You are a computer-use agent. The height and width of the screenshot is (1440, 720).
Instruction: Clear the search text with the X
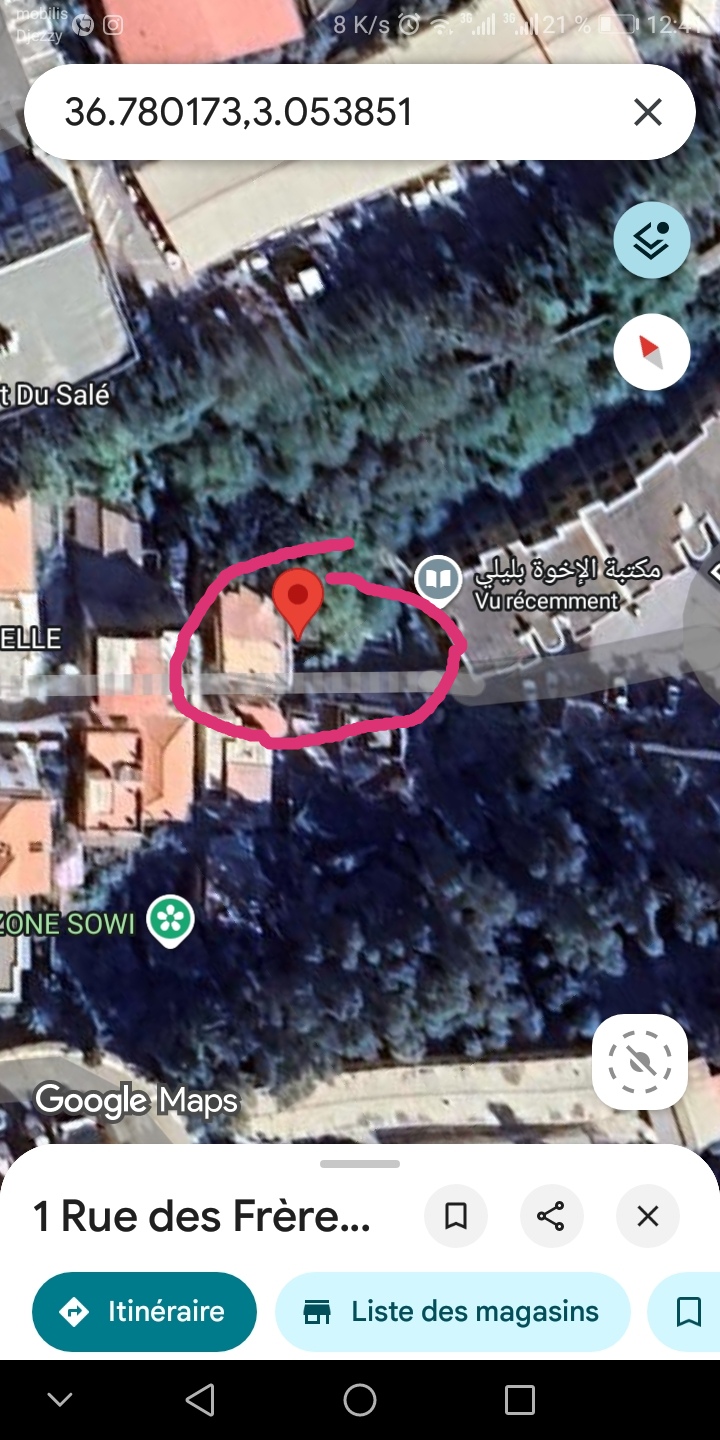point(648,112)
